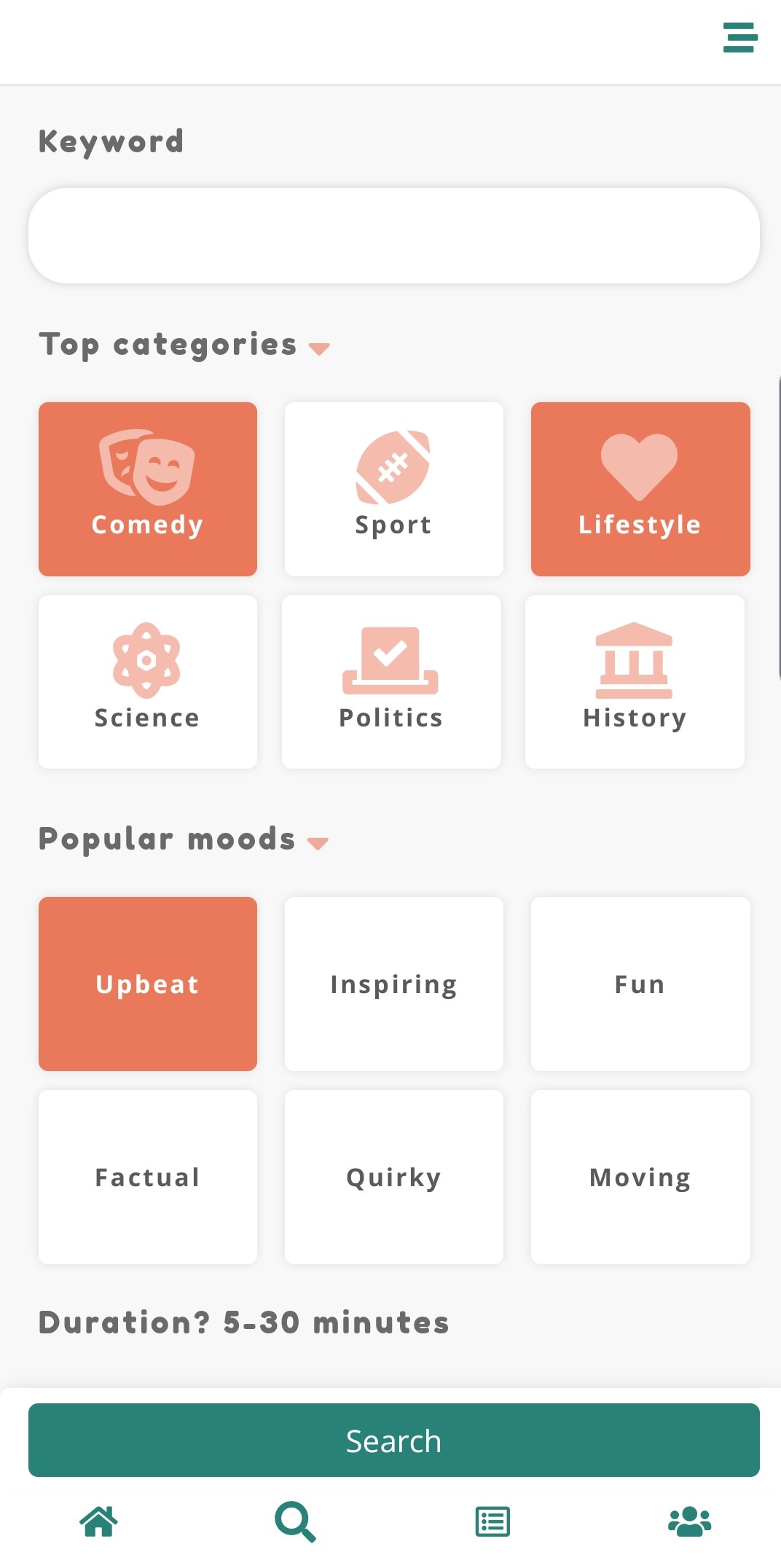Choose the Science category
Viewport: 781px width, 1568px height.
click(148, 682)
